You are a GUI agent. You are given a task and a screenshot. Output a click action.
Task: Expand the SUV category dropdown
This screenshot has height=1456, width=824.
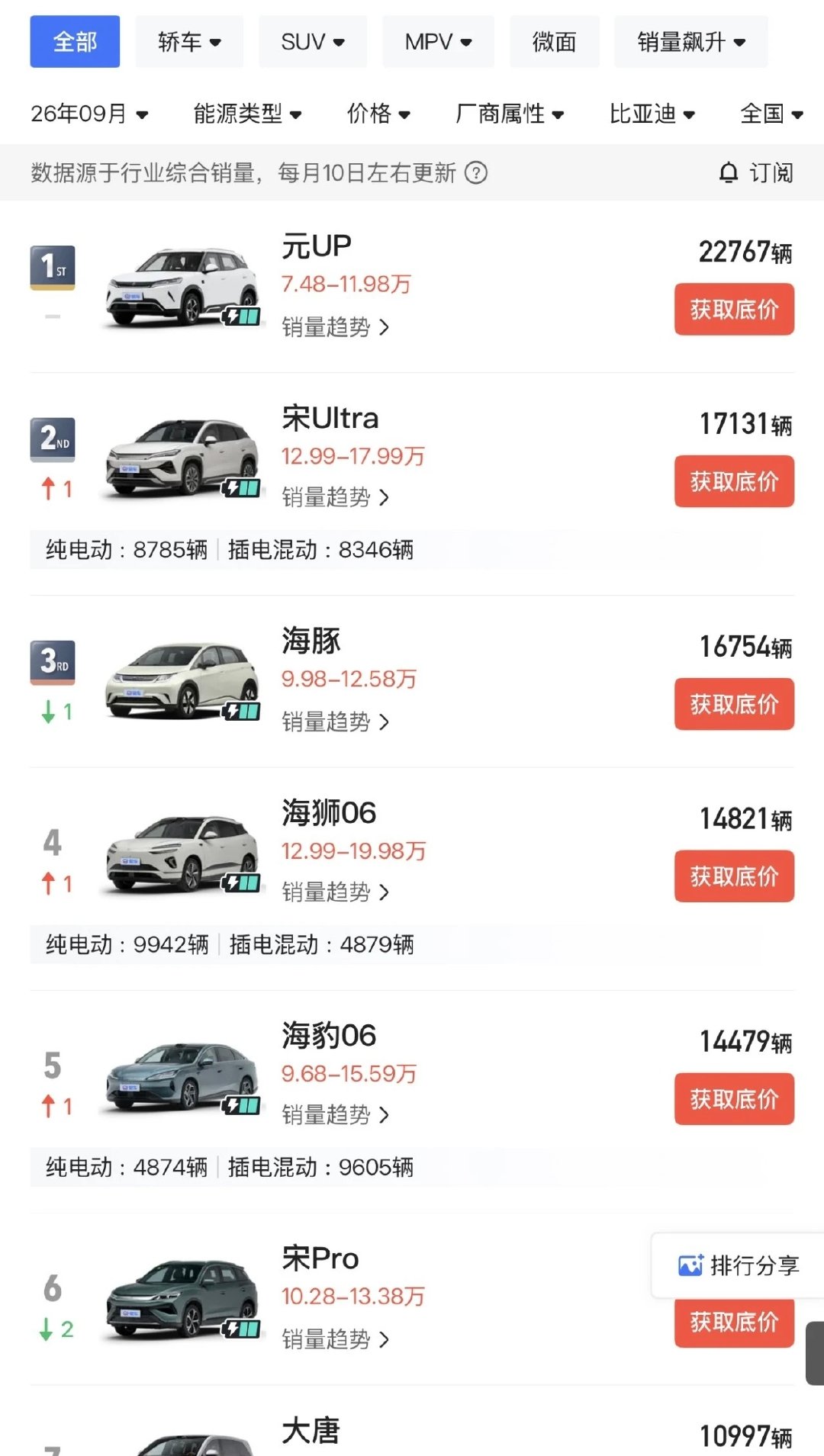coord(313,41)
